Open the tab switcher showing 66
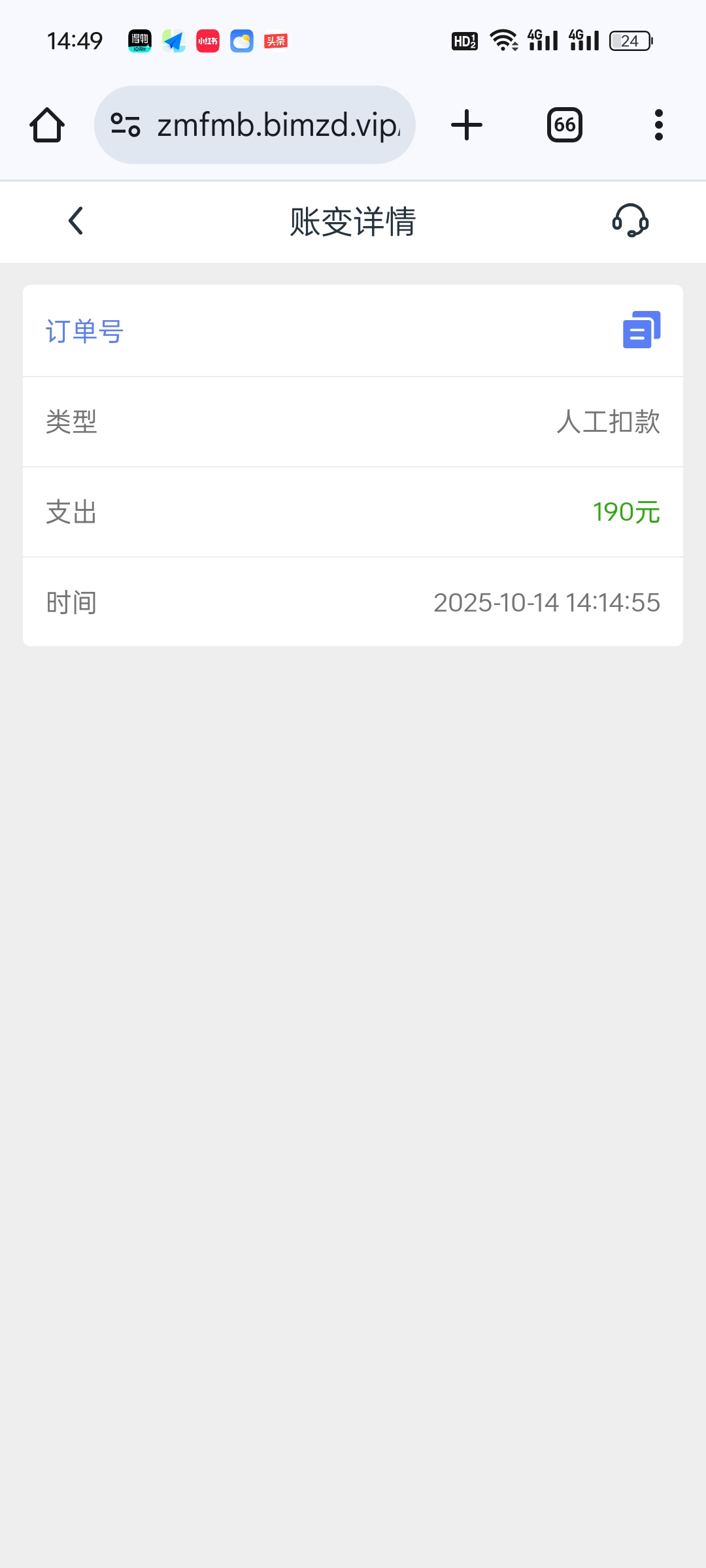 [565, 125]
